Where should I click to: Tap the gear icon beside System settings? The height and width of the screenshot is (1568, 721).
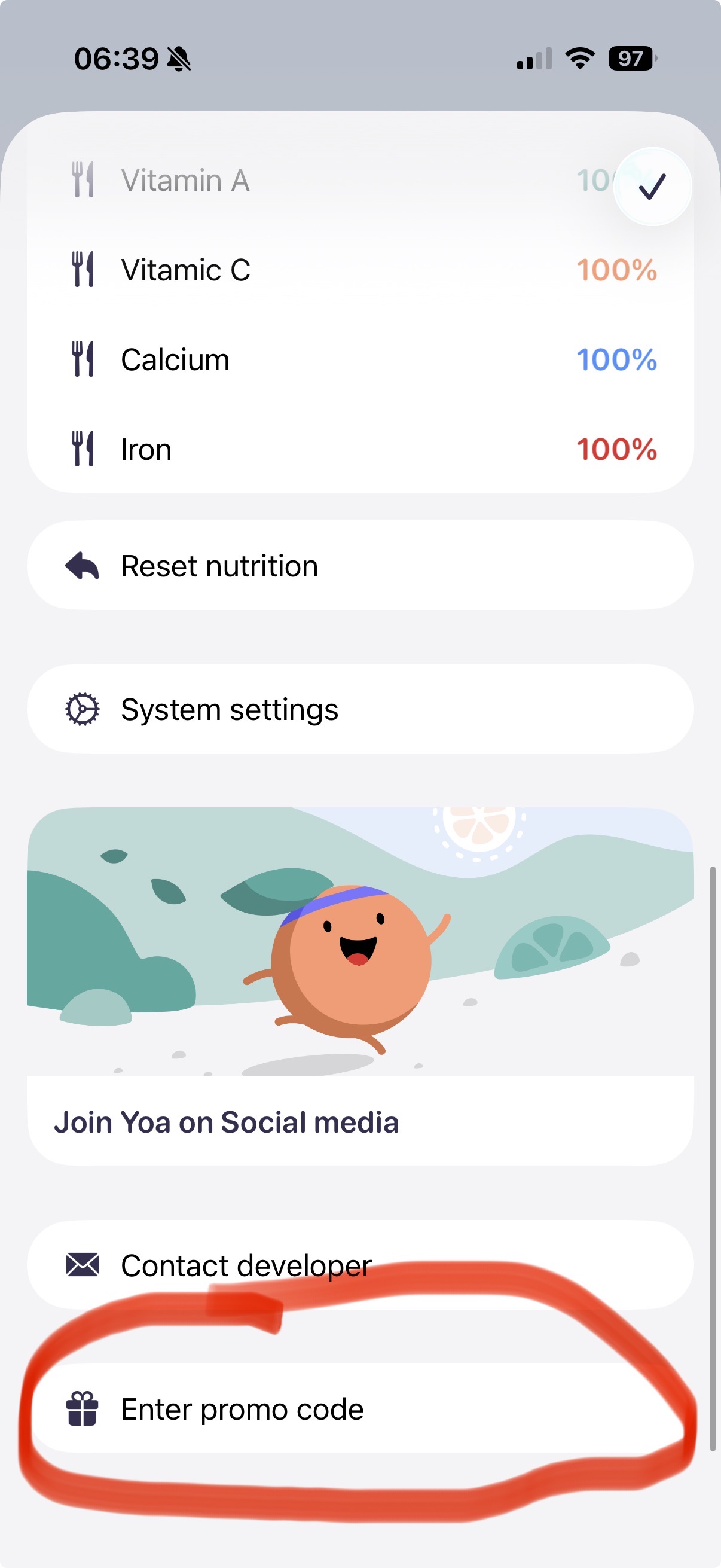(x=82, y=709)
